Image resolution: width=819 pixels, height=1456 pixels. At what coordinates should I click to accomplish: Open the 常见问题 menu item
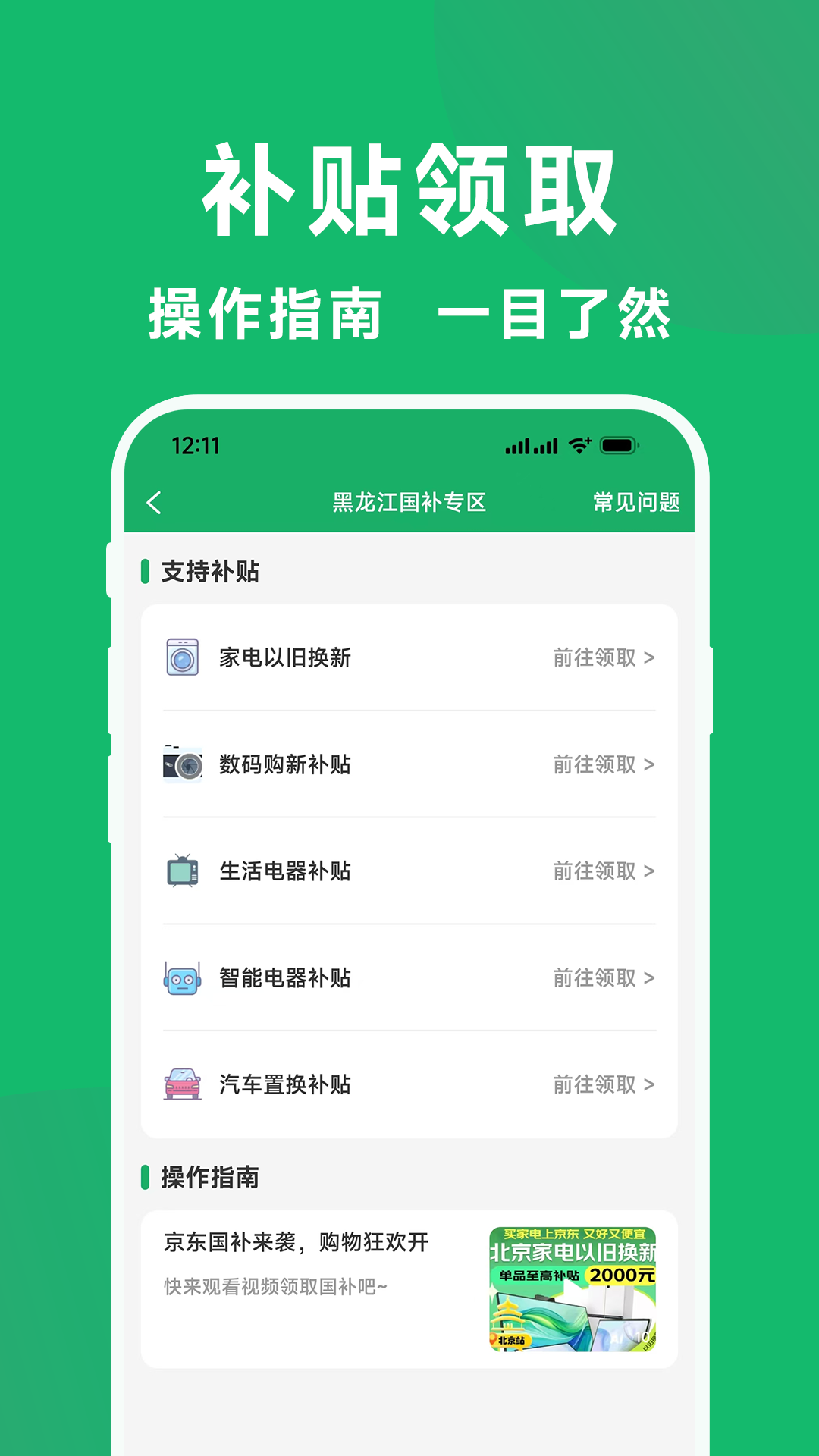point(638,501)
